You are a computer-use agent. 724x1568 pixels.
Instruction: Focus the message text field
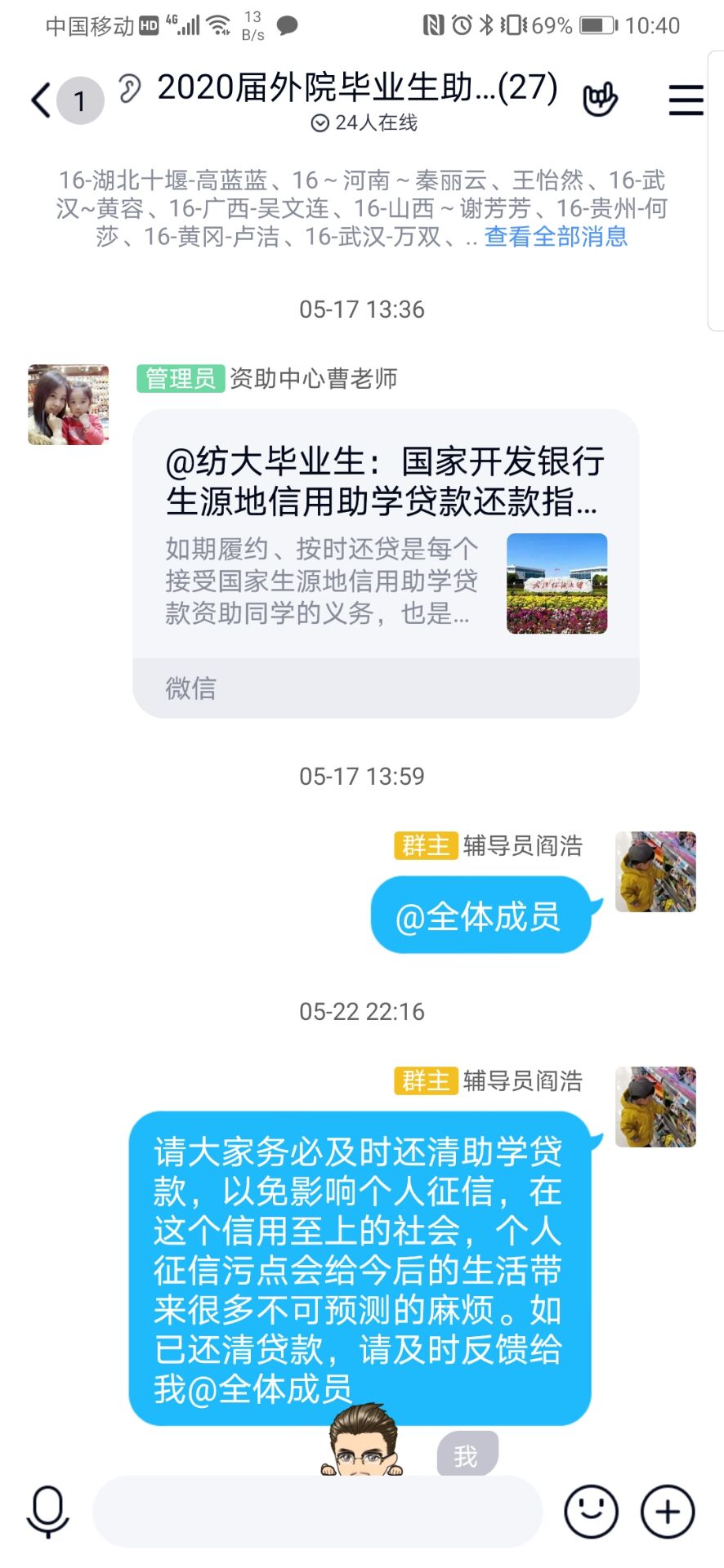[317, 1512]
